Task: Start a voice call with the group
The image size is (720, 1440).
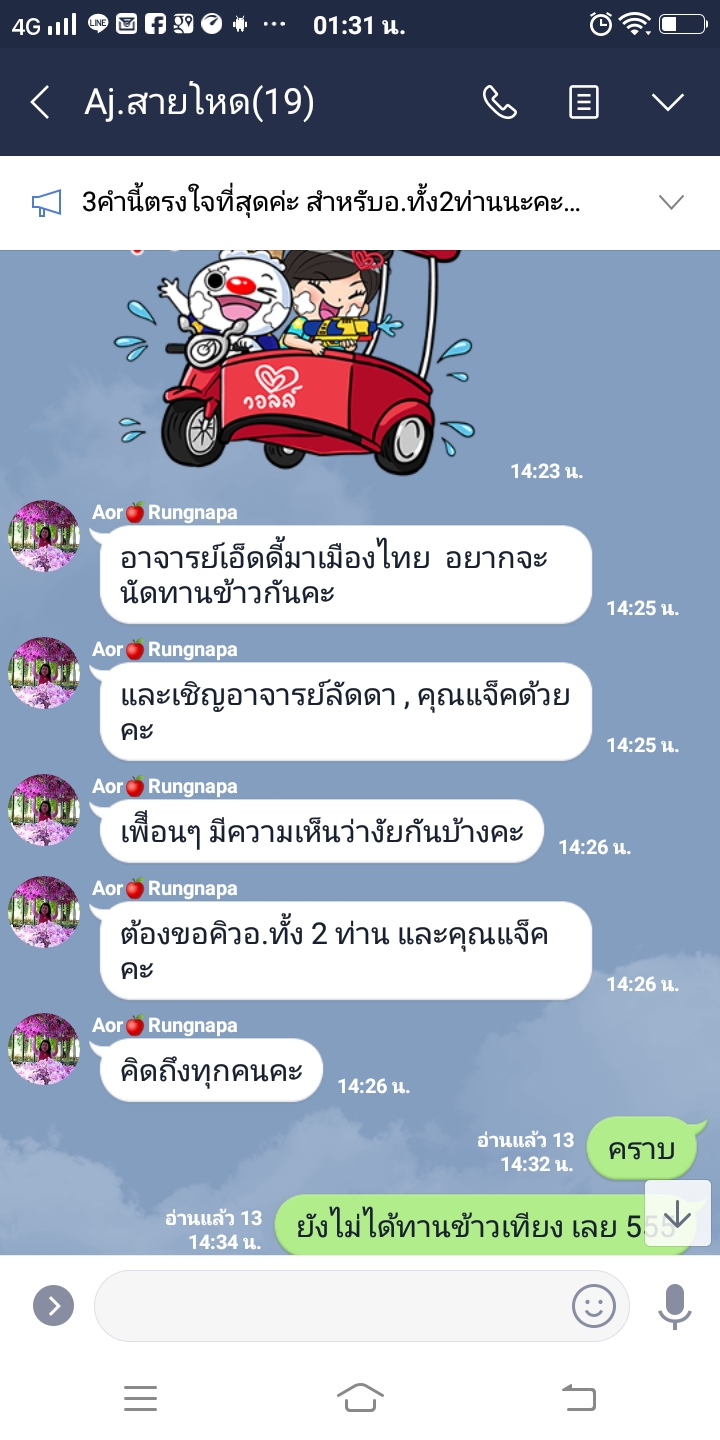Action: 499,102
